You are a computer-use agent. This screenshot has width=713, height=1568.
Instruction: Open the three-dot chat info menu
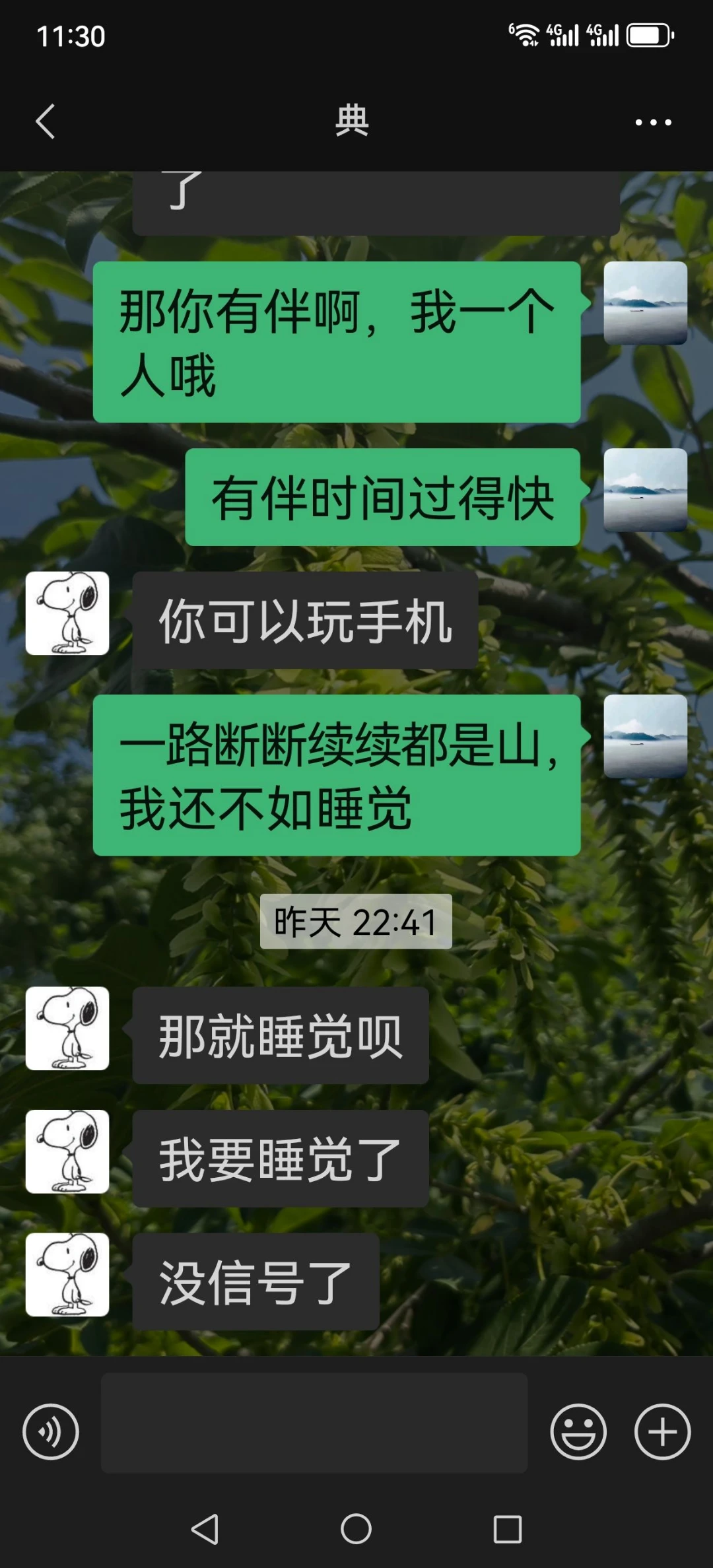coord(653,122)
